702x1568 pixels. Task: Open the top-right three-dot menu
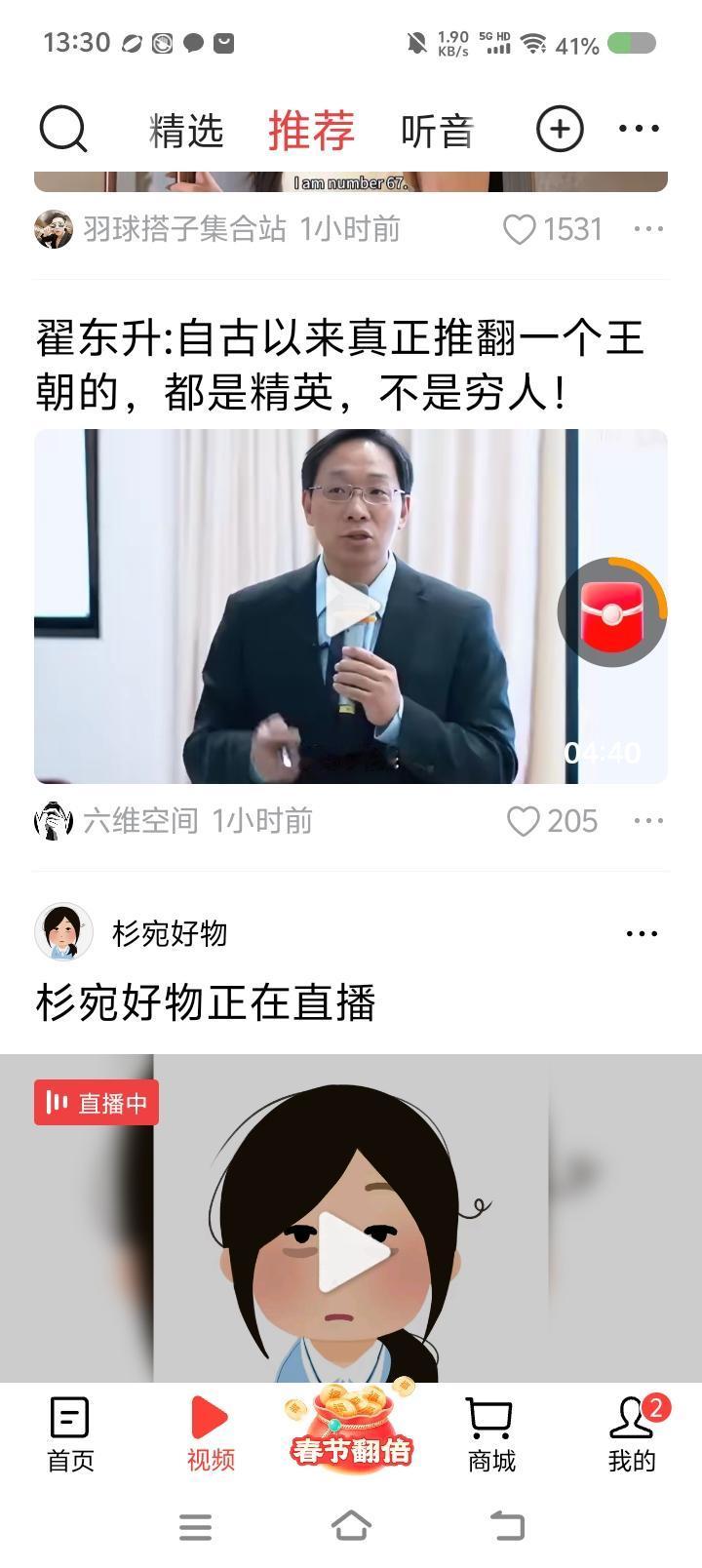coord(639,128)
